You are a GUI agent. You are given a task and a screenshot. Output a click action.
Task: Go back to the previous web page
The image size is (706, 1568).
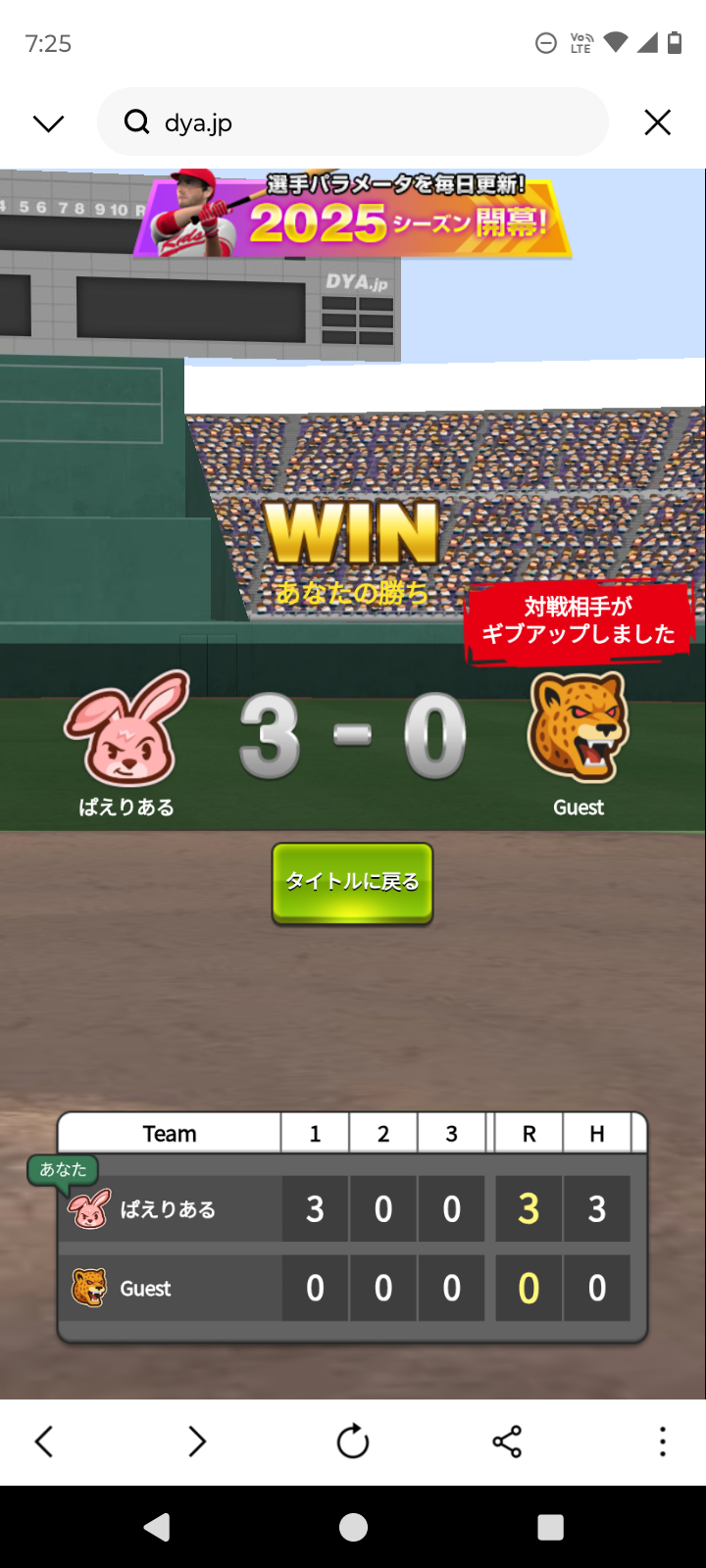pos(44,1442)
